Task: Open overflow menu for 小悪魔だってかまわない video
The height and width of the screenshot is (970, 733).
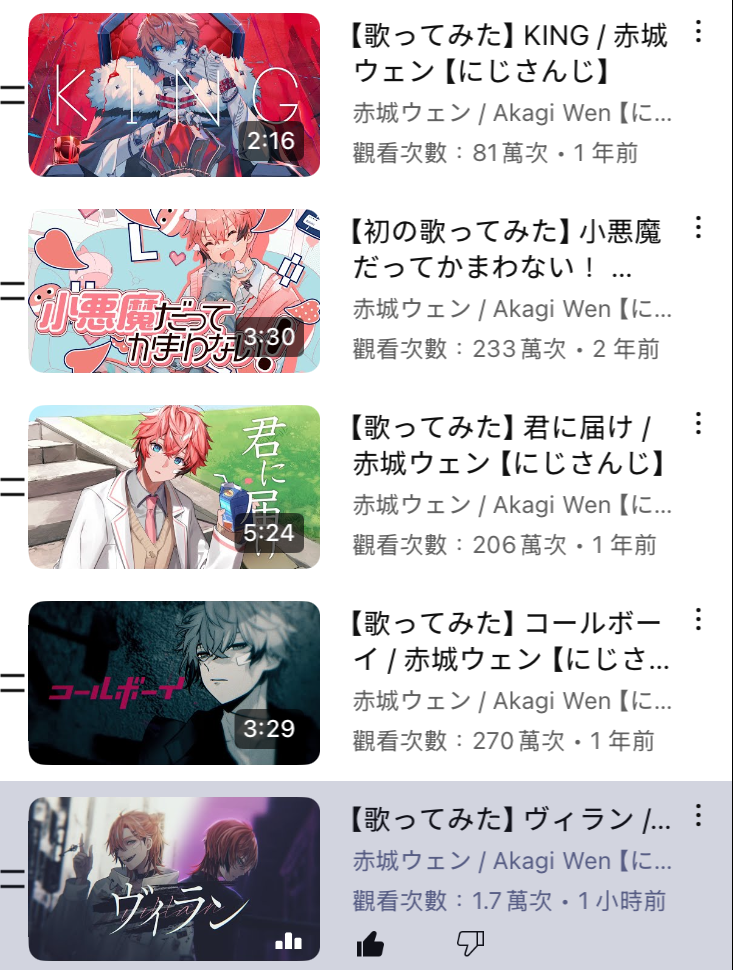Action: pyautogui.click(x=698, y=228)
